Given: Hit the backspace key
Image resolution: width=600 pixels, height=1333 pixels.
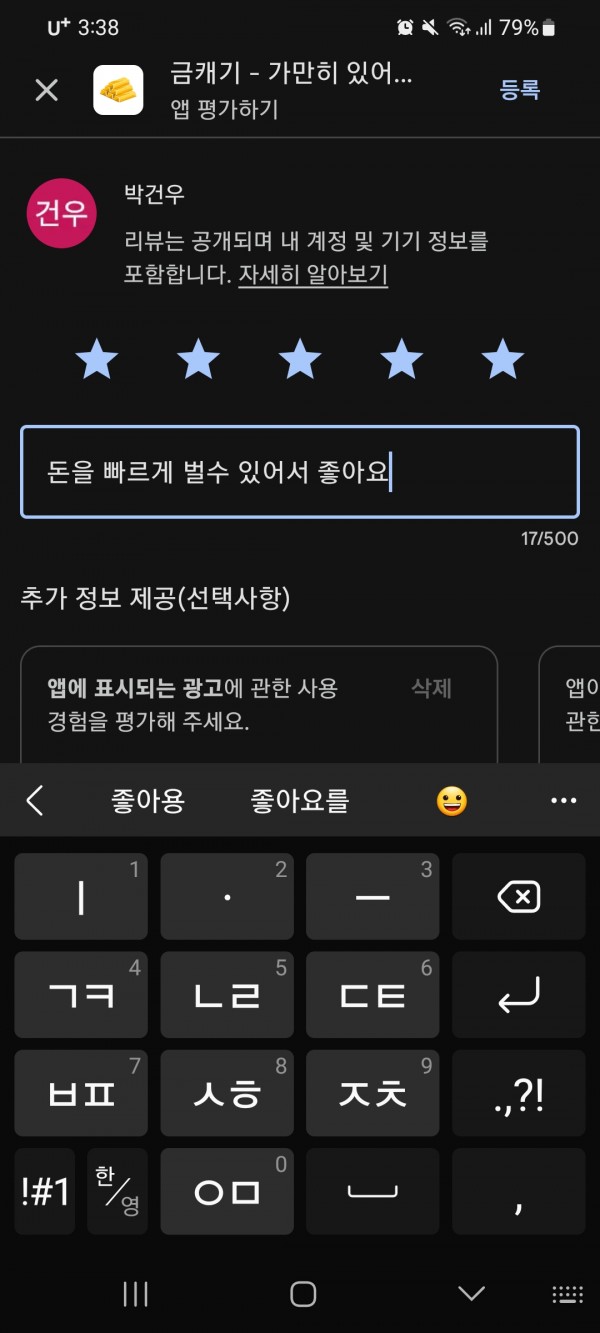Looking at the screenshot, I should (x=519, y=897).
